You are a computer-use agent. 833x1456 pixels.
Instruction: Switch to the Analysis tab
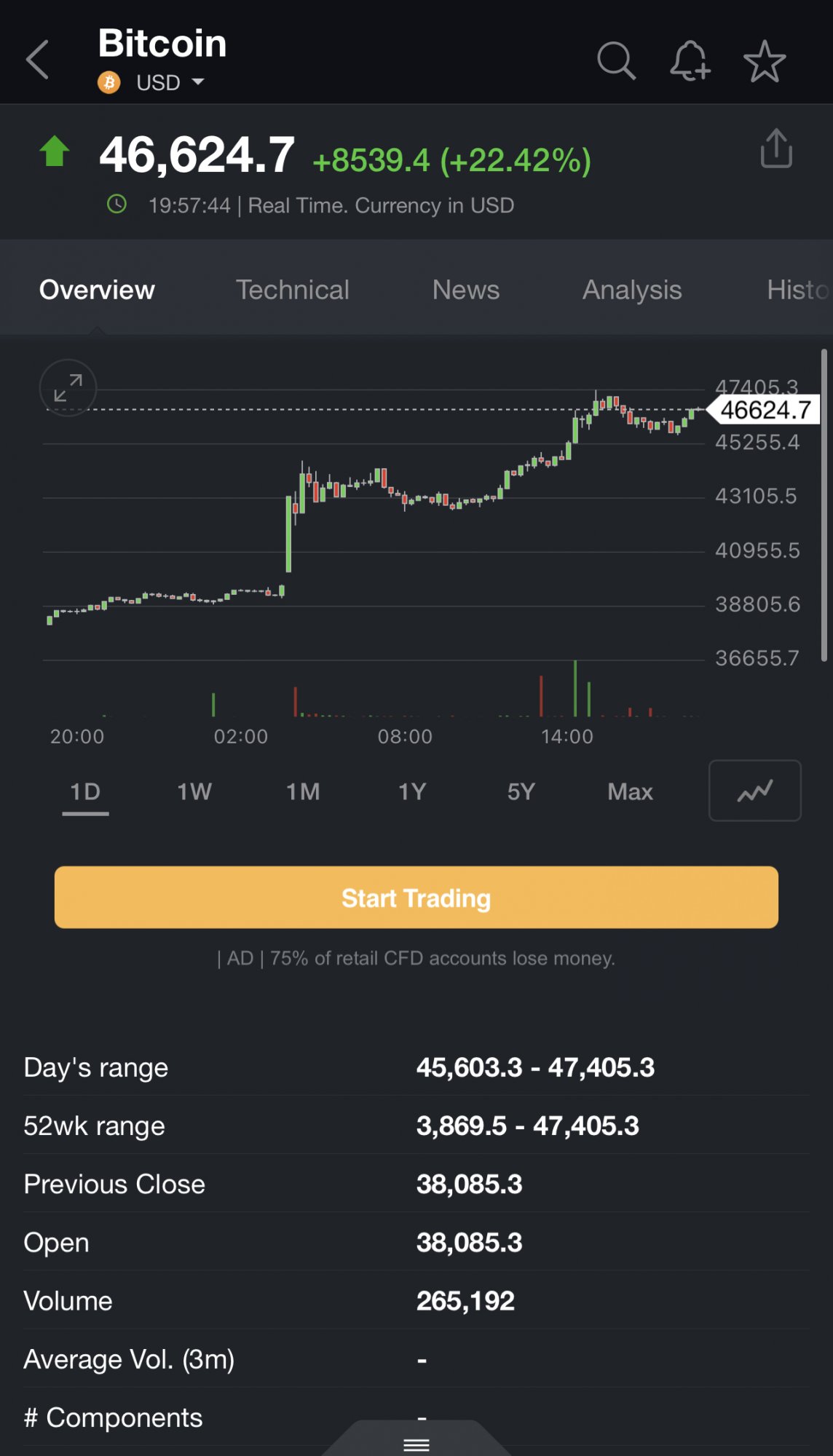pyautogui.click(x=631, y=290)
